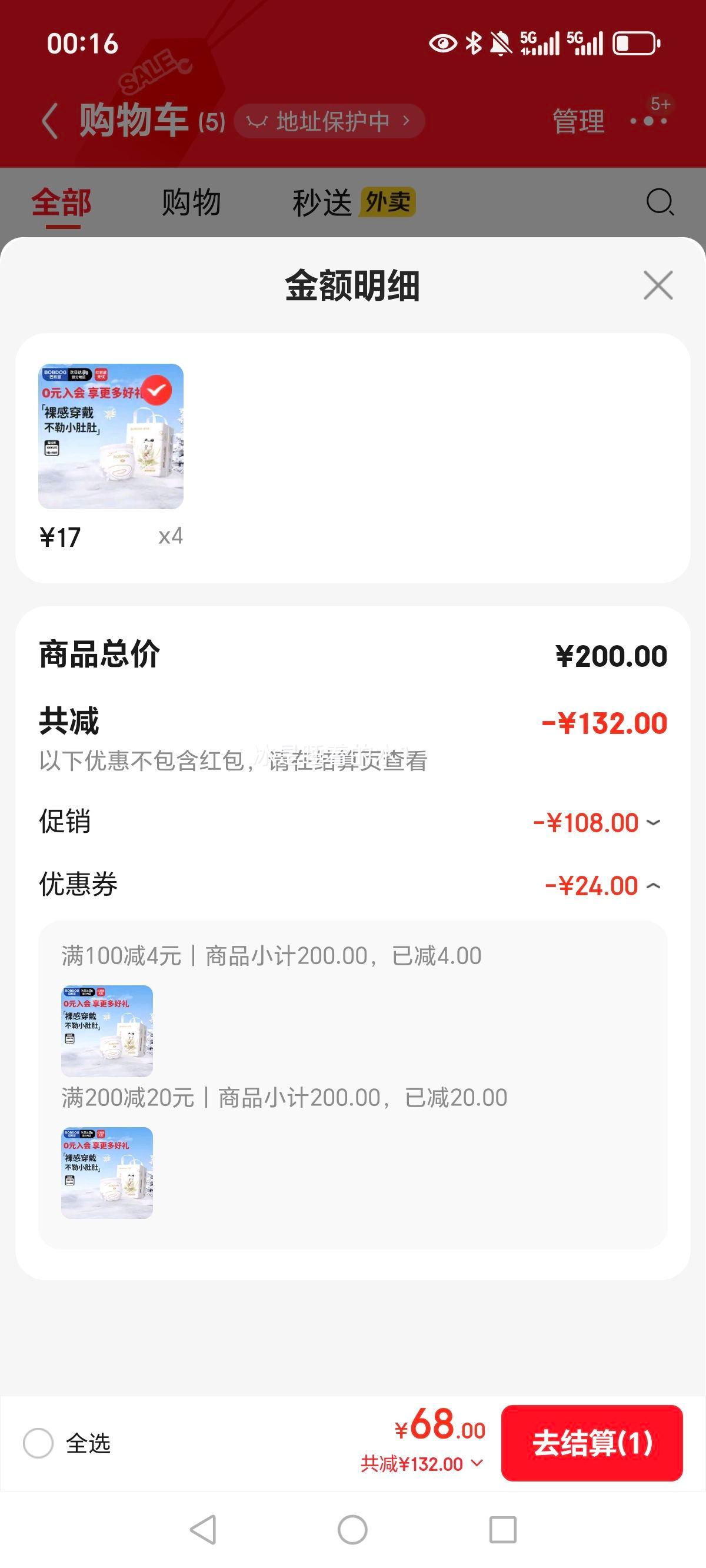706x1568 pixels.
Task: Click the yellow 外卖 badge next to 秒送
Action: [x=389, y=201]
